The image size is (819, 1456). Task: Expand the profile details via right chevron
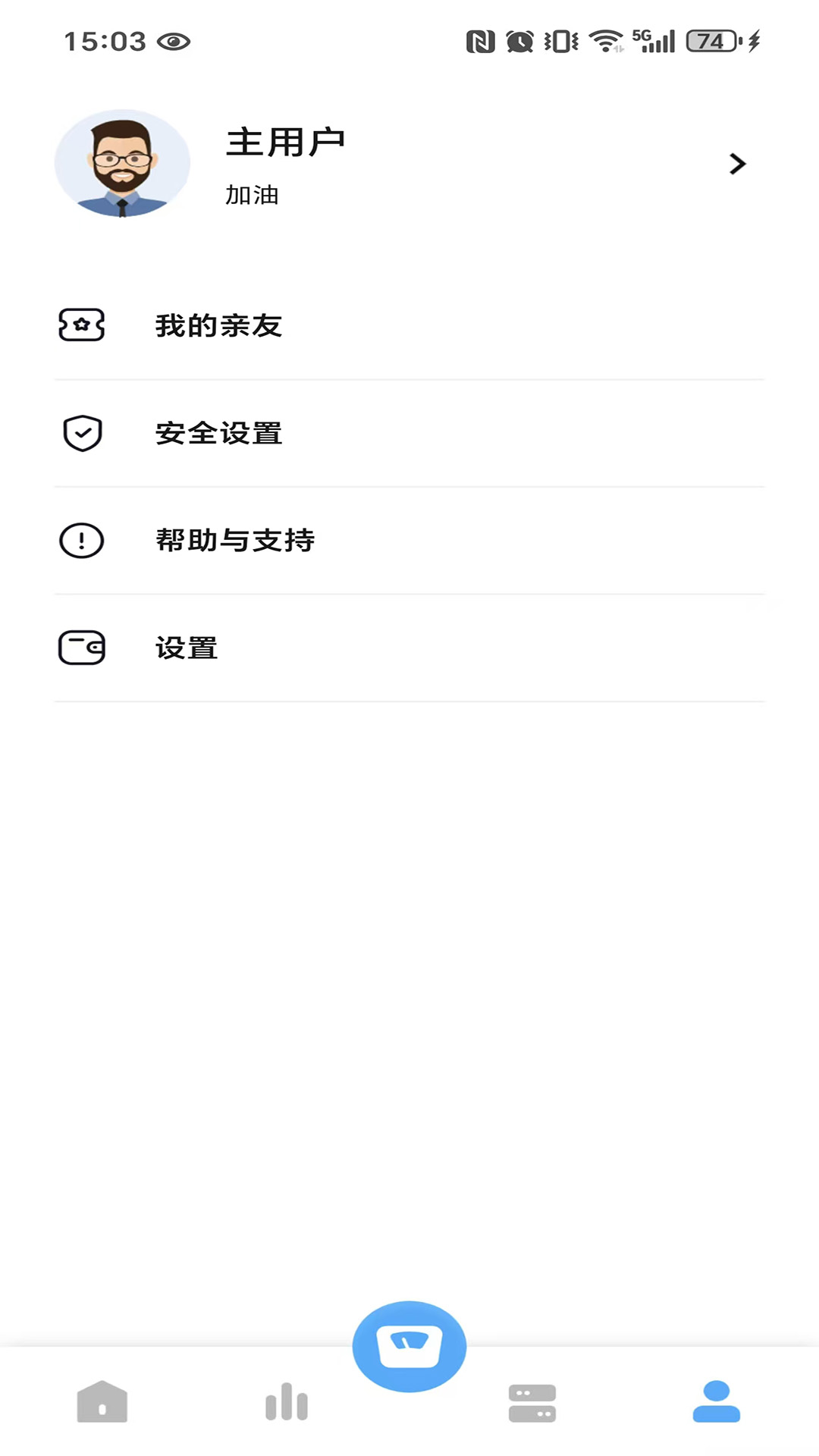[x=736, y=163]
